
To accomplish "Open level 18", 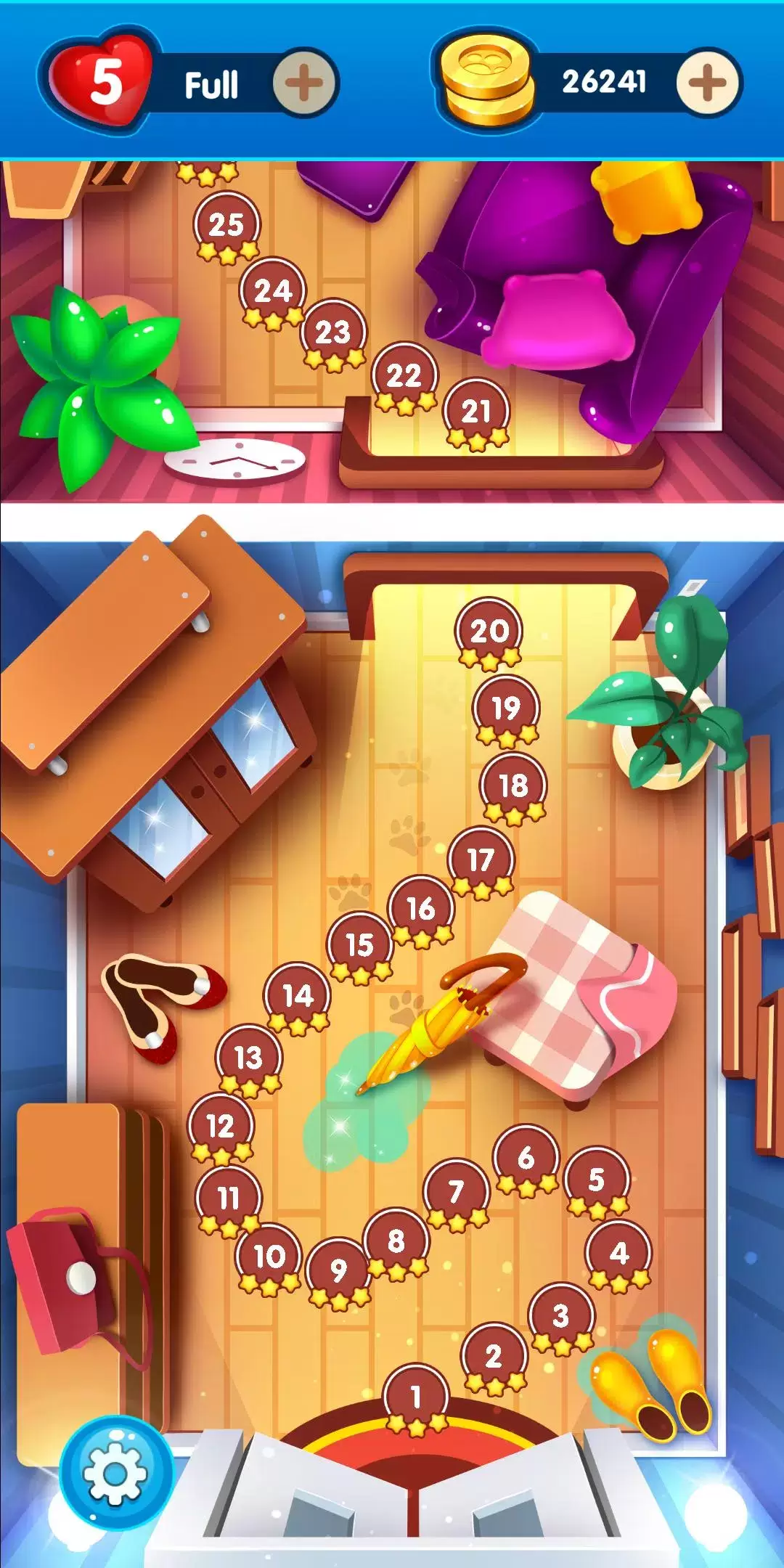I will click(x=513, y=785).
